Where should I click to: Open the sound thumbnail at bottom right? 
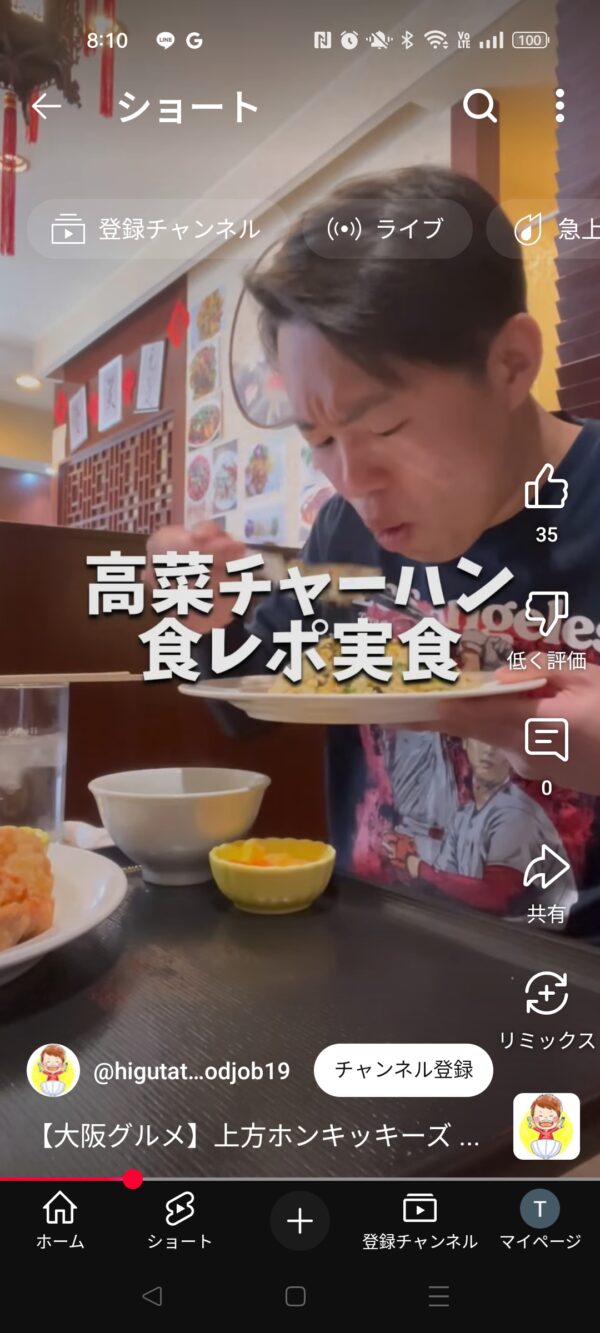click(546, 1126)
